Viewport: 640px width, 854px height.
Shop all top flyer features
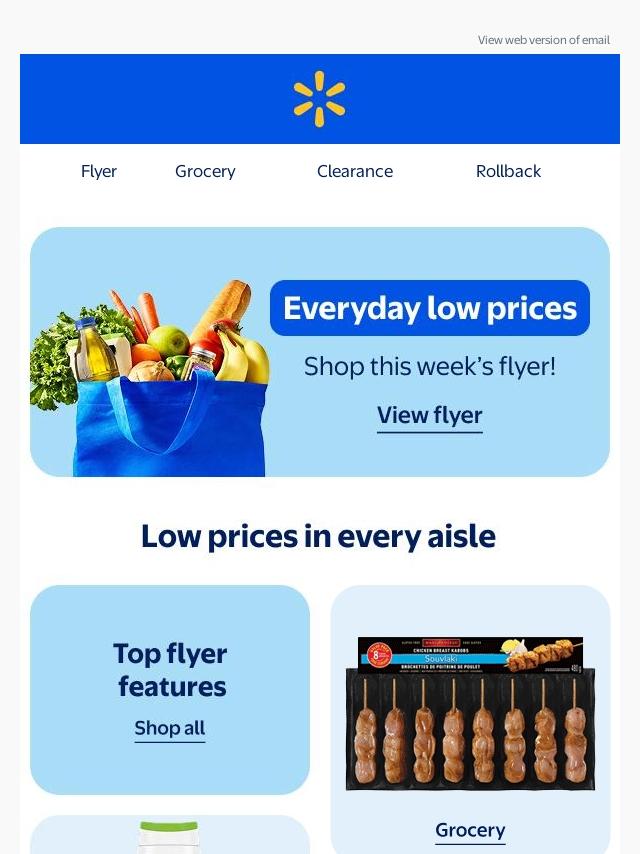click(170, 729)
